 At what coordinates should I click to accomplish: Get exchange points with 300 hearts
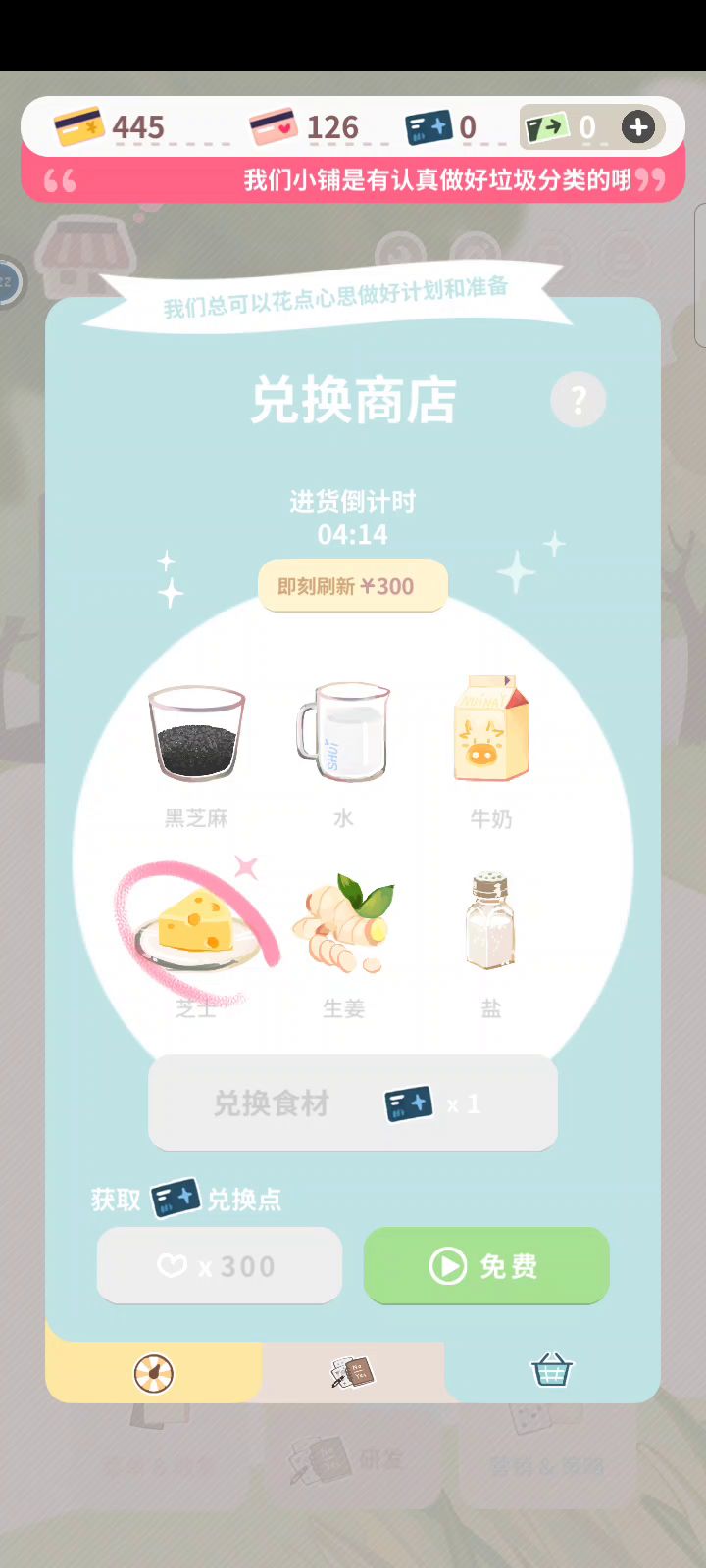pos(220,1266)
